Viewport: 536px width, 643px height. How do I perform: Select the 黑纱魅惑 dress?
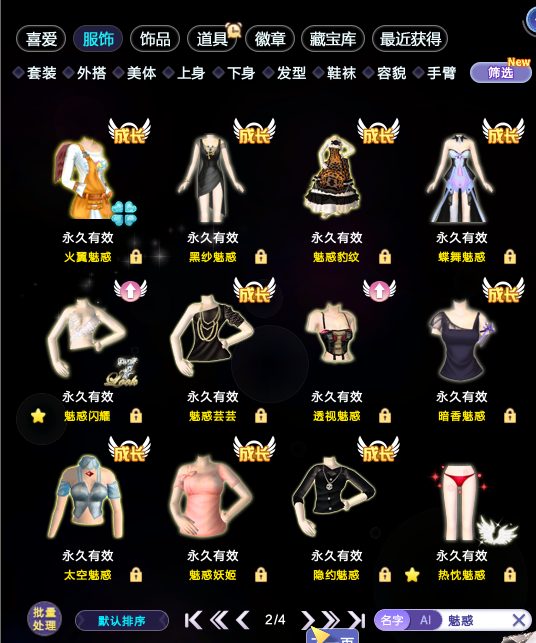[x=211, y=178]
